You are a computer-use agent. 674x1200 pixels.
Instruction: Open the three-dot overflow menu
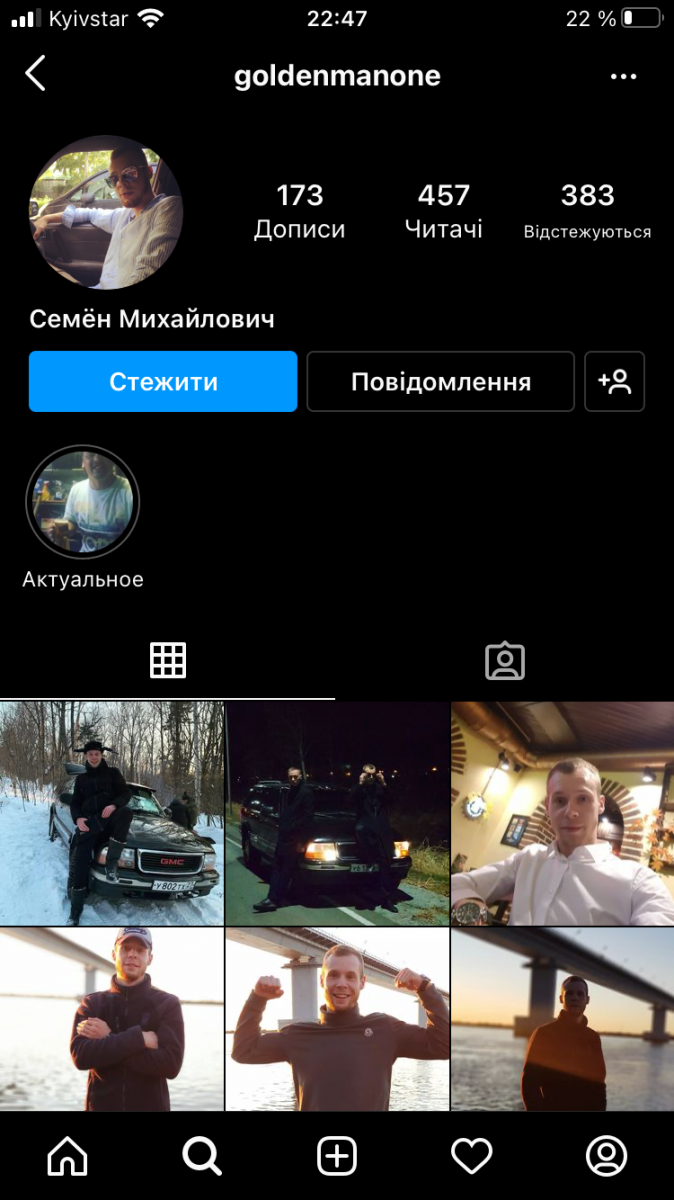(623, 77)
